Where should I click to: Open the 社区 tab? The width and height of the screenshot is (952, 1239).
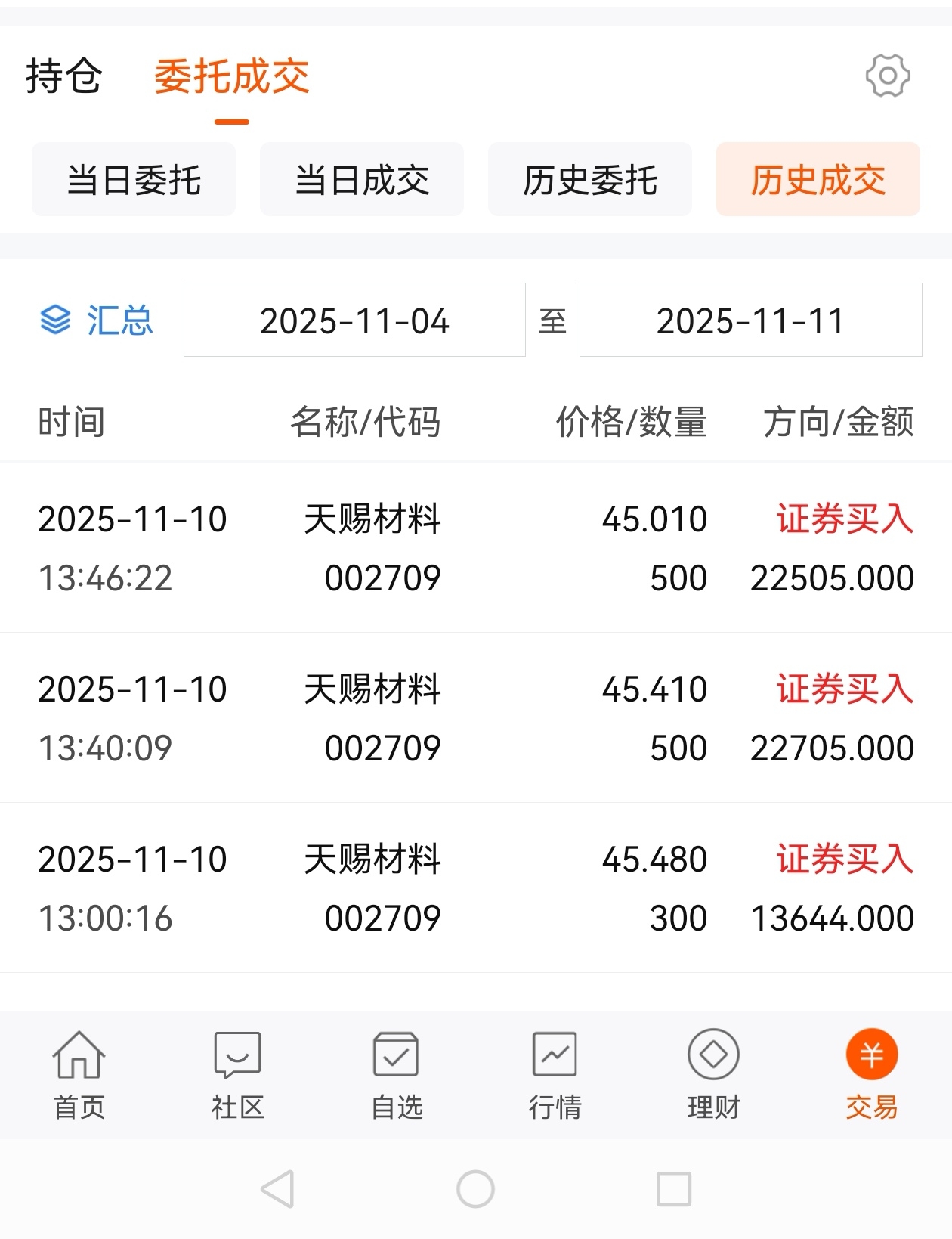pos(238,1075)
